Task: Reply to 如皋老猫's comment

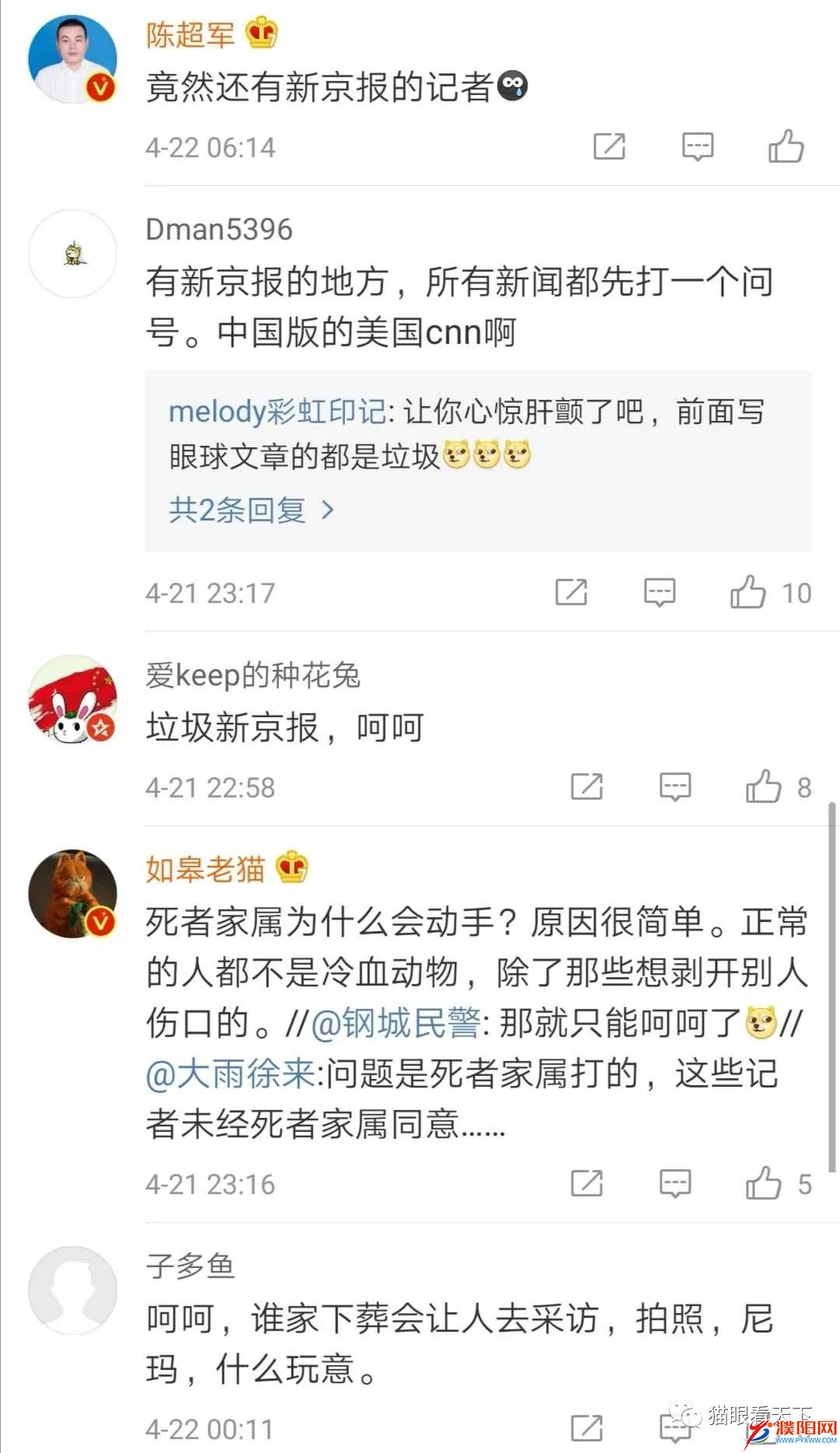Action: click(x=675, y=1184)
